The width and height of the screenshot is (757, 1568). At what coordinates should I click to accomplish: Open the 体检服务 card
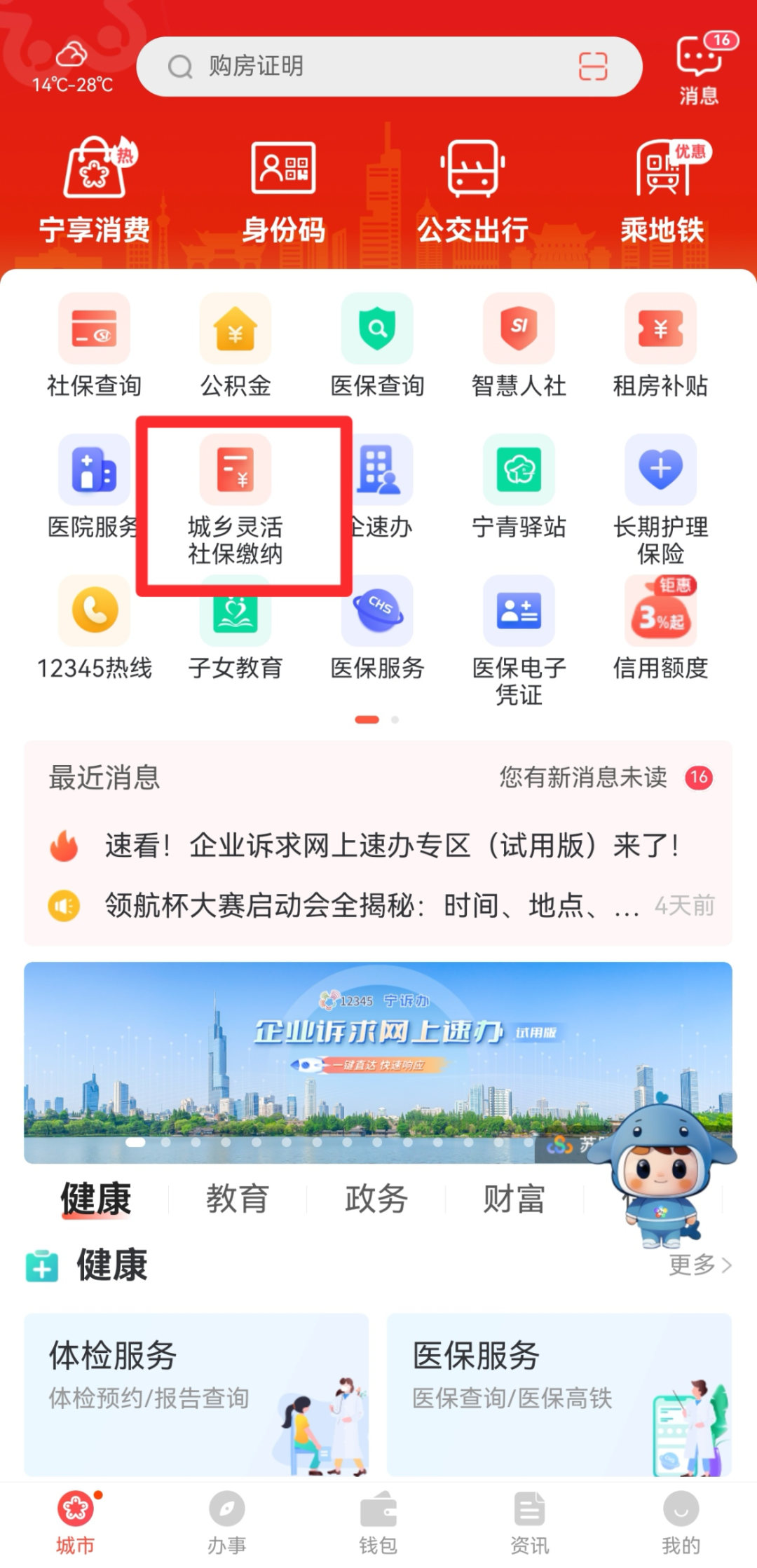coord(196,1394)
